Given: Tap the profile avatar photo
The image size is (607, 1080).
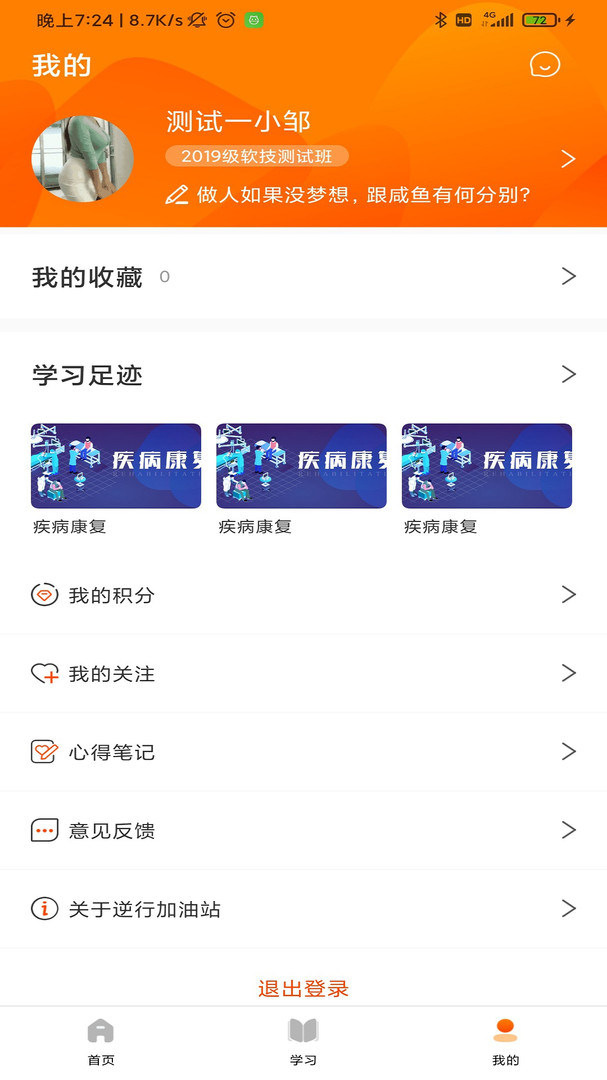Looking at the screenshot, I should point(82,159).
